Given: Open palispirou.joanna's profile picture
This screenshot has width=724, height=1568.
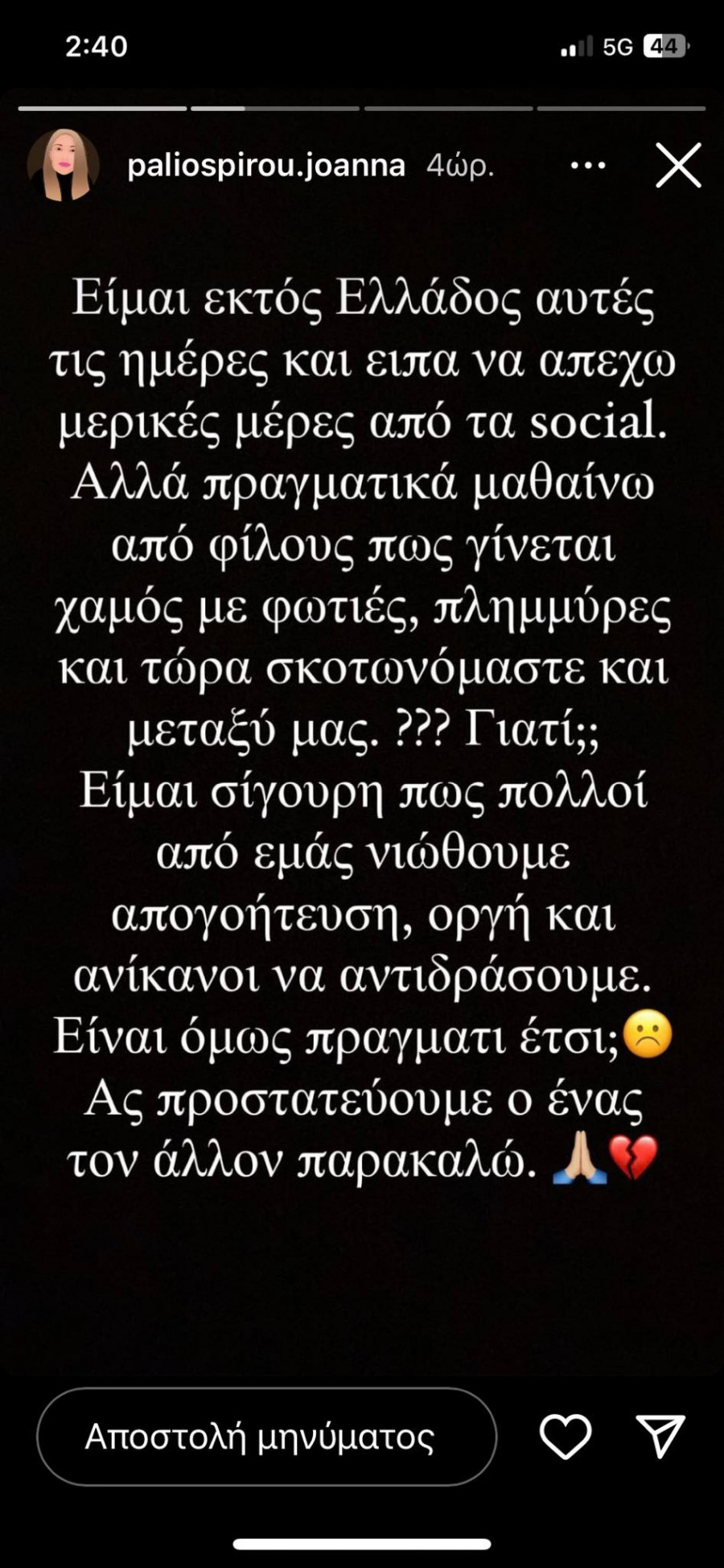Looking at the screenshot, I should point(63,165).
